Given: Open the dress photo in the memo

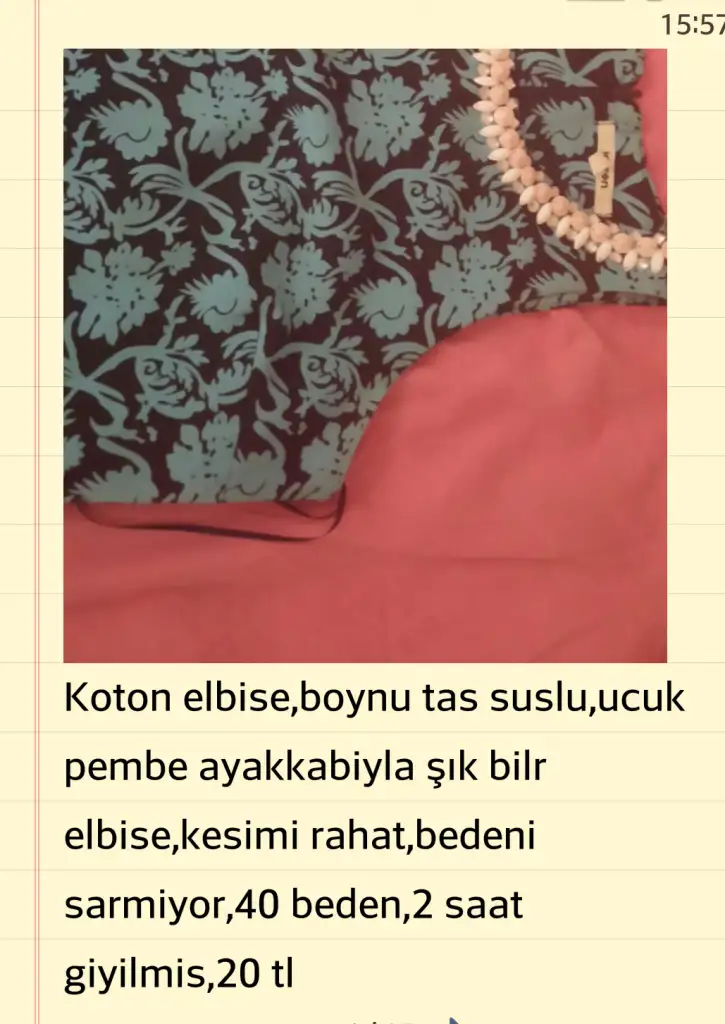Looking at the screenshot, I should pyautogui.click(x=365, y=355).
